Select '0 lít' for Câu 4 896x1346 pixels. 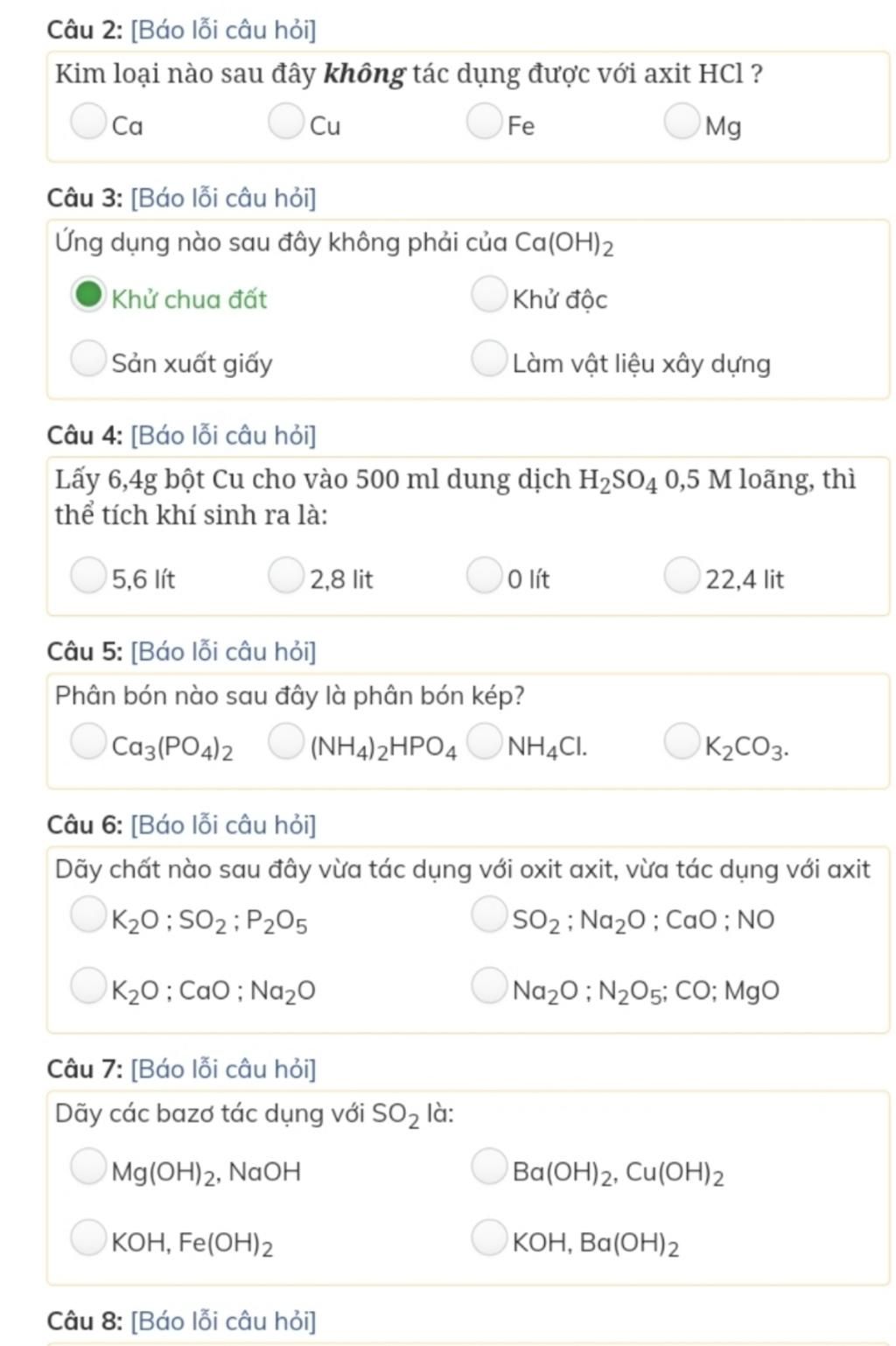483,576
